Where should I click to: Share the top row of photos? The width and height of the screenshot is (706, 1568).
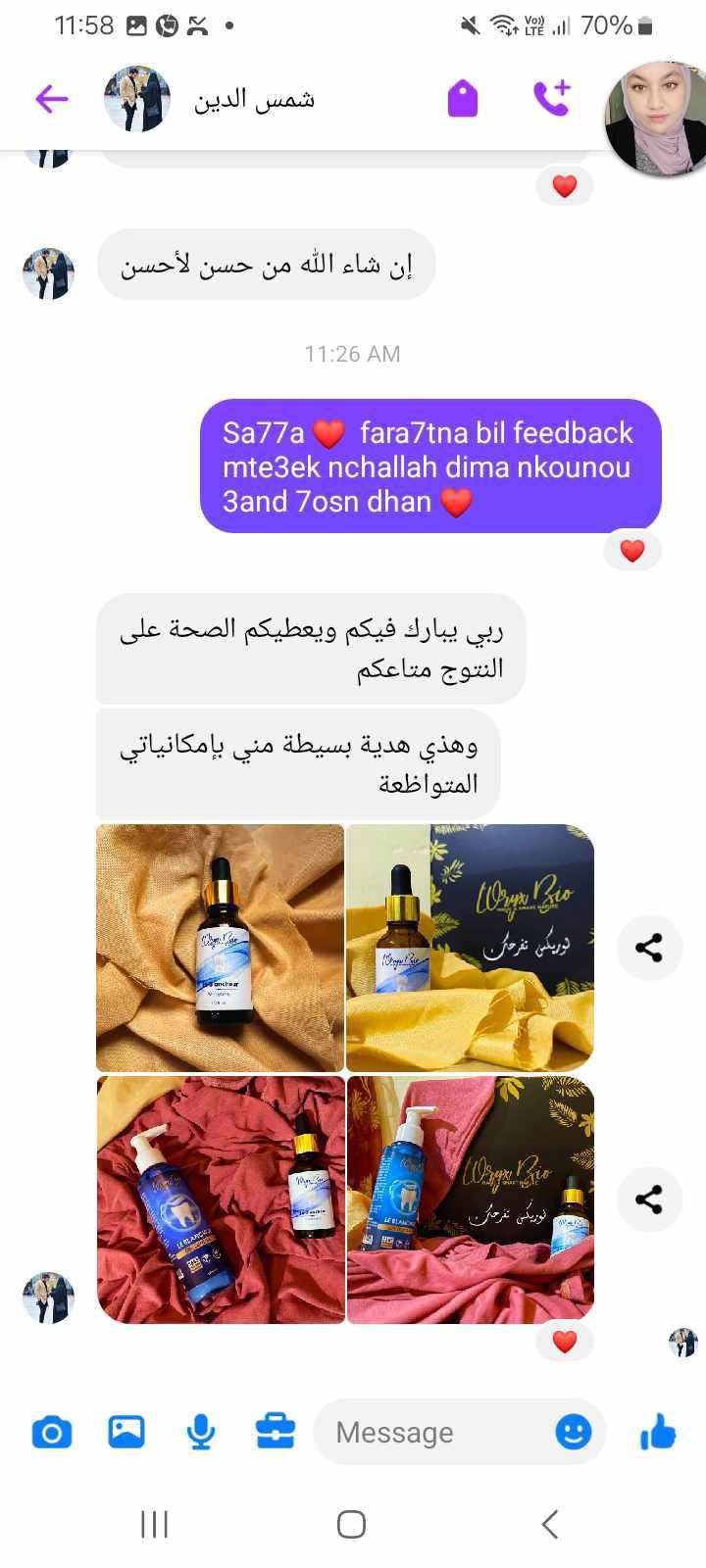click(649, 948)
